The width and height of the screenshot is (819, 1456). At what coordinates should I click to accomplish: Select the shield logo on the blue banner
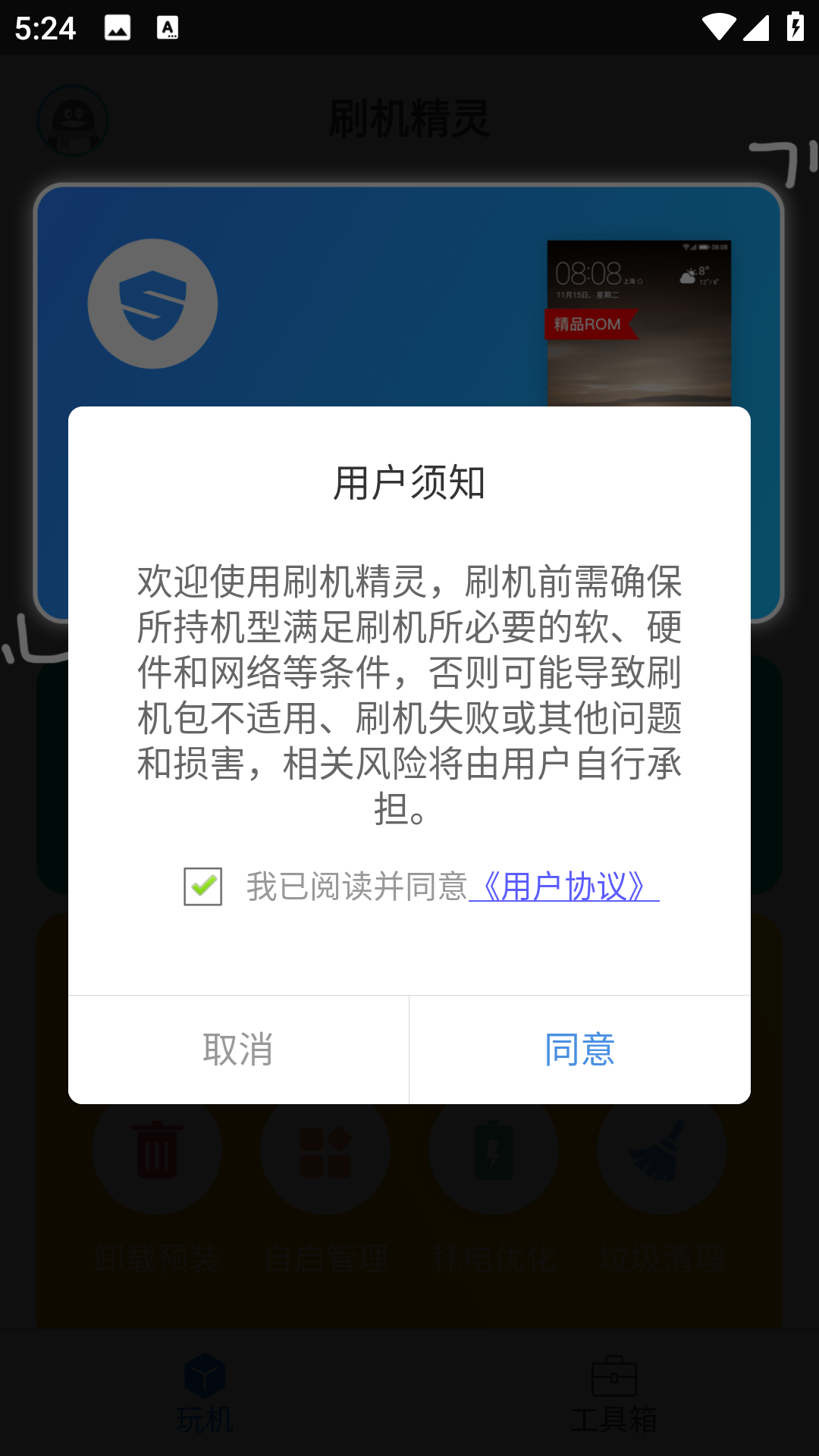[153, 302]
